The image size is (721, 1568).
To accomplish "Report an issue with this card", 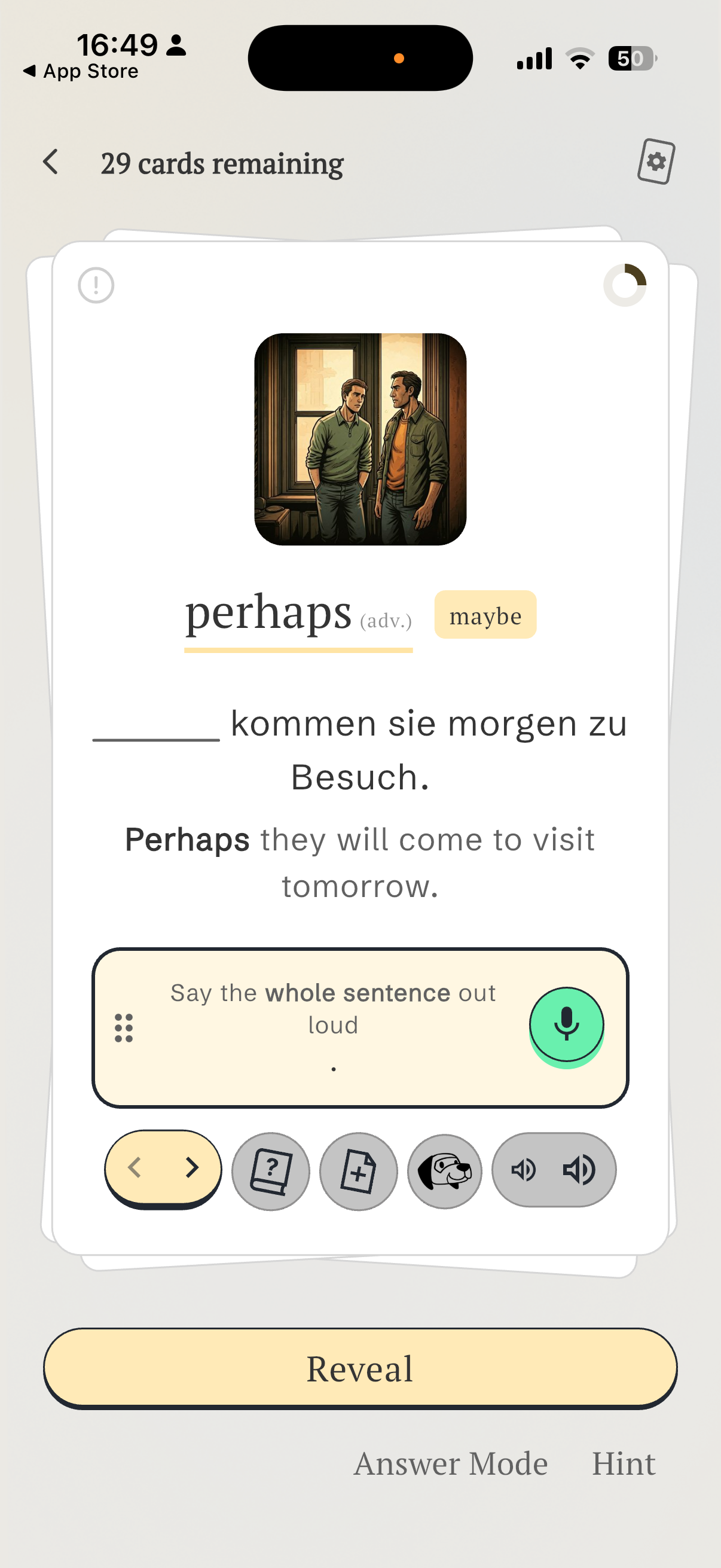I will (x=96, y=285).
